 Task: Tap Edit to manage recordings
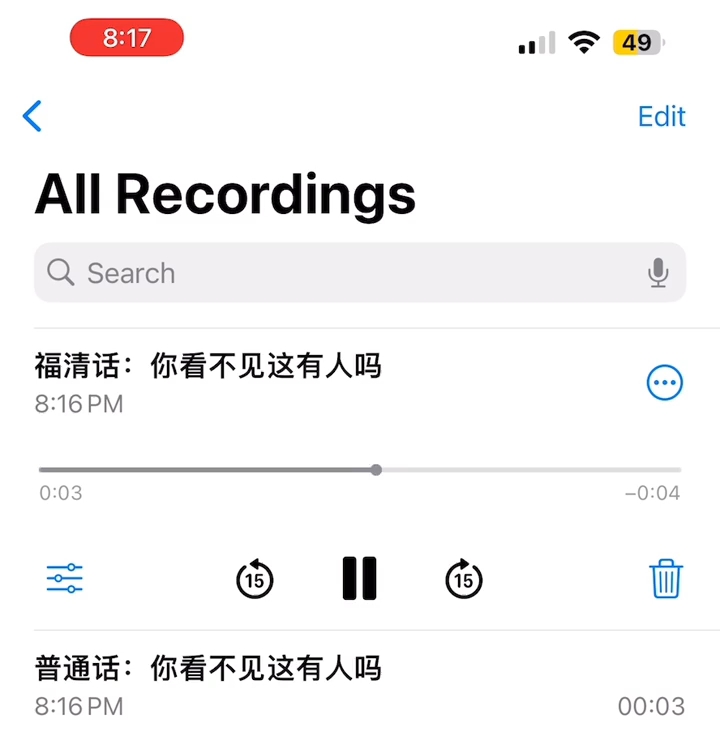tap(661, 116)
